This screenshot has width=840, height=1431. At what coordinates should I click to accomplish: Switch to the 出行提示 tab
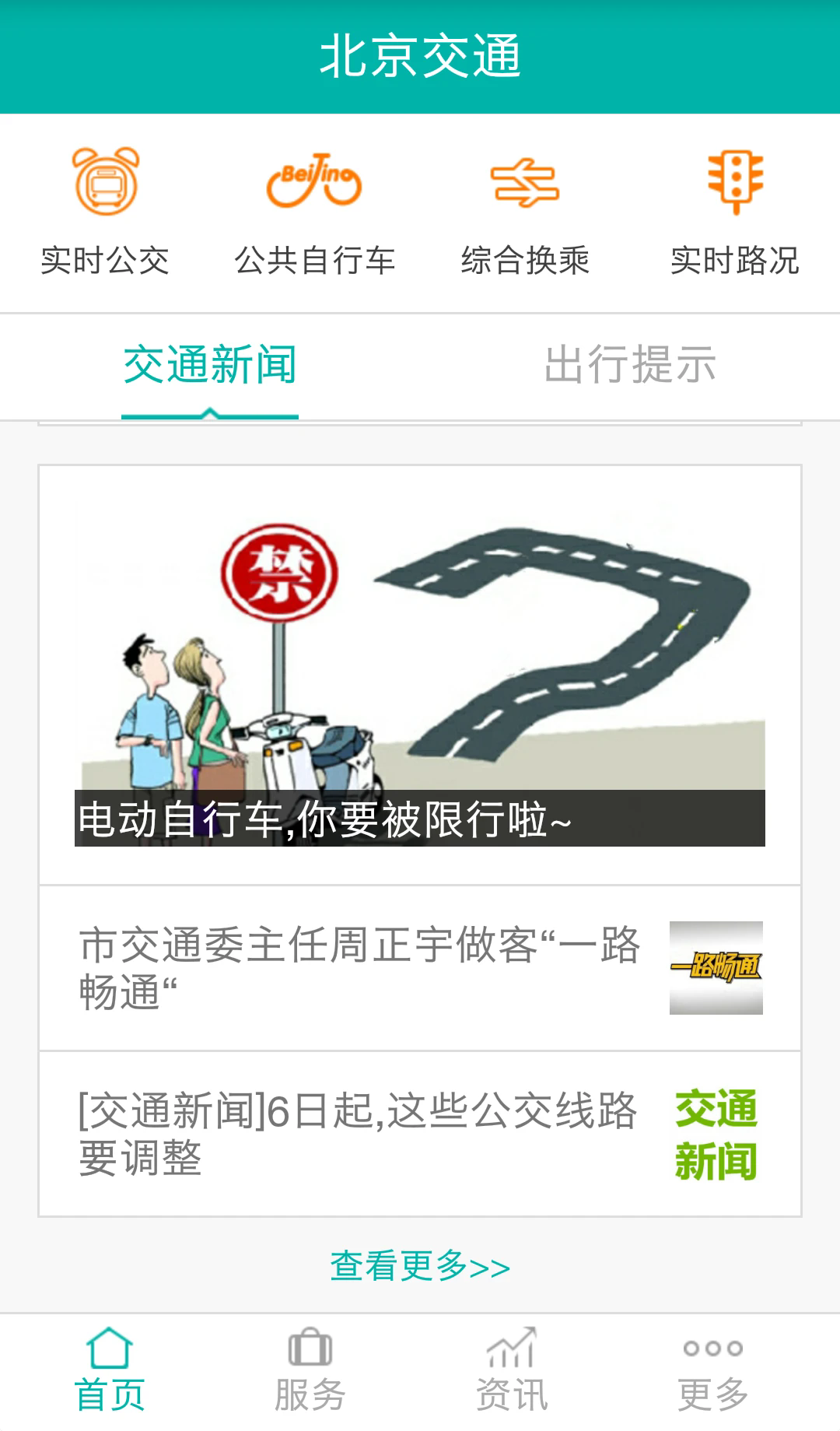[x=630, y=365]
